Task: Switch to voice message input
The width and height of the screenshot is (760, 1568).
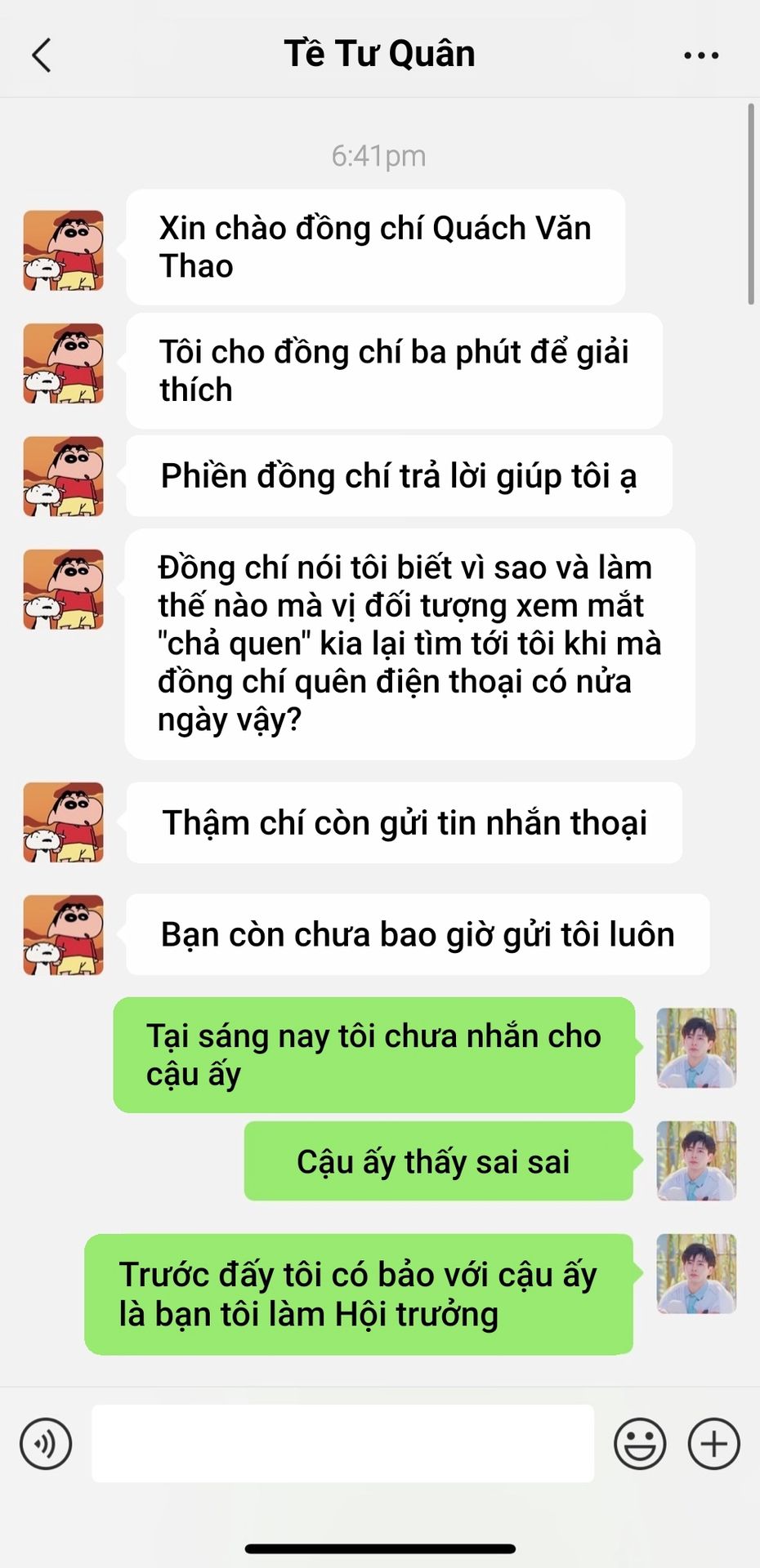Action: coord(46,1443)
